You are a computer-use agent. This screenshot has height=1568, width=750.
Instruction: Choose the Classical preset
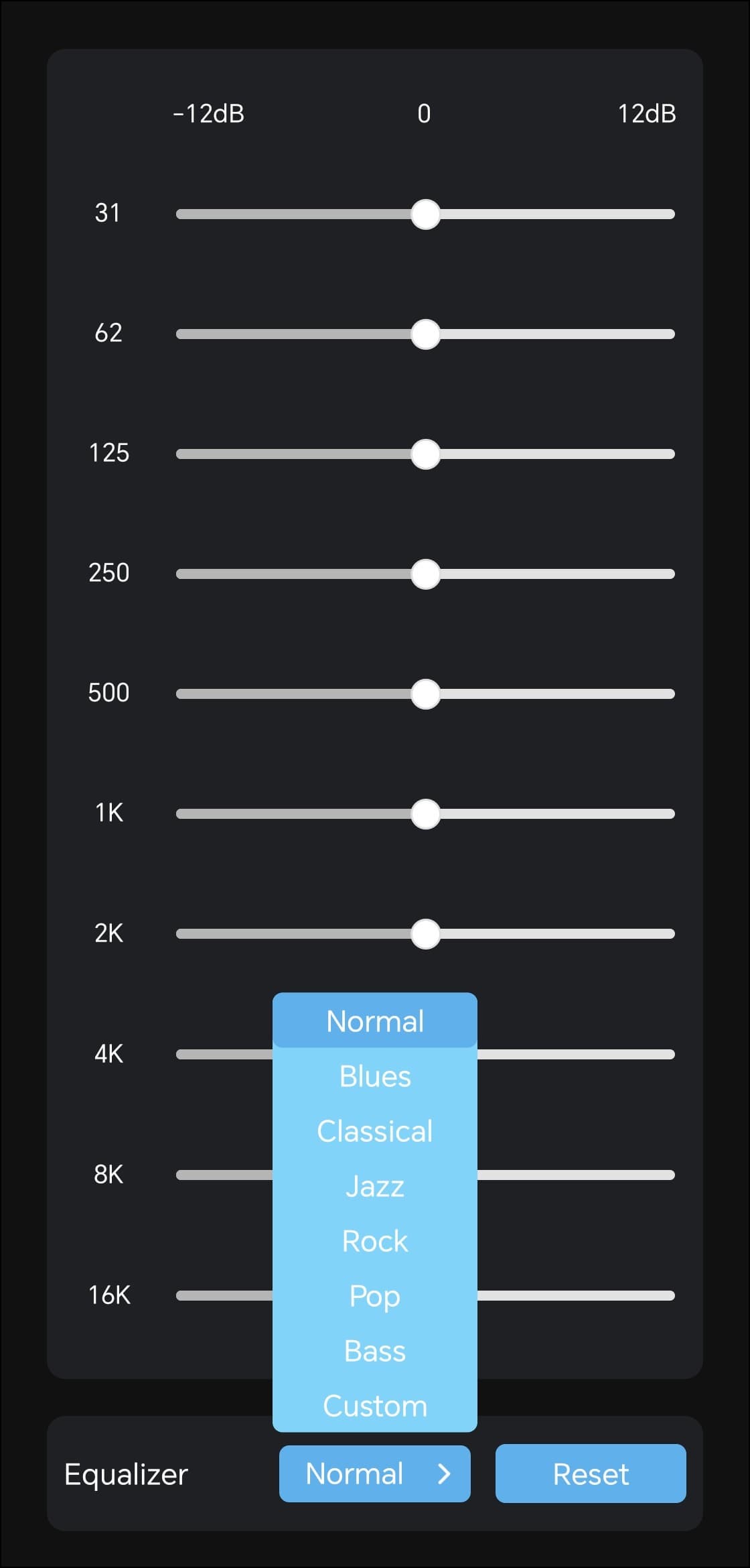tap(374, 1131)
